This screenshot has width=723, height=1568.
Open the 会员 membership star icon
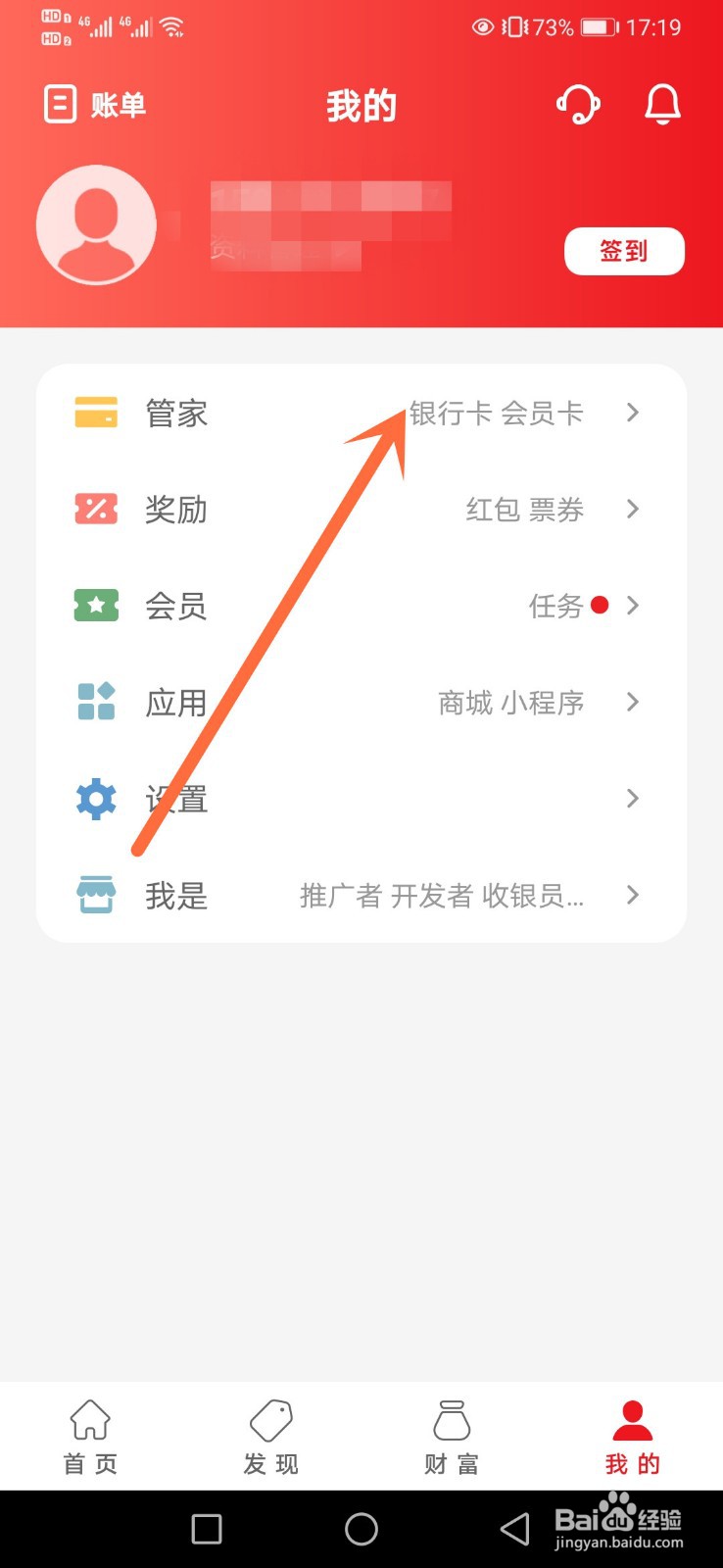95,606
